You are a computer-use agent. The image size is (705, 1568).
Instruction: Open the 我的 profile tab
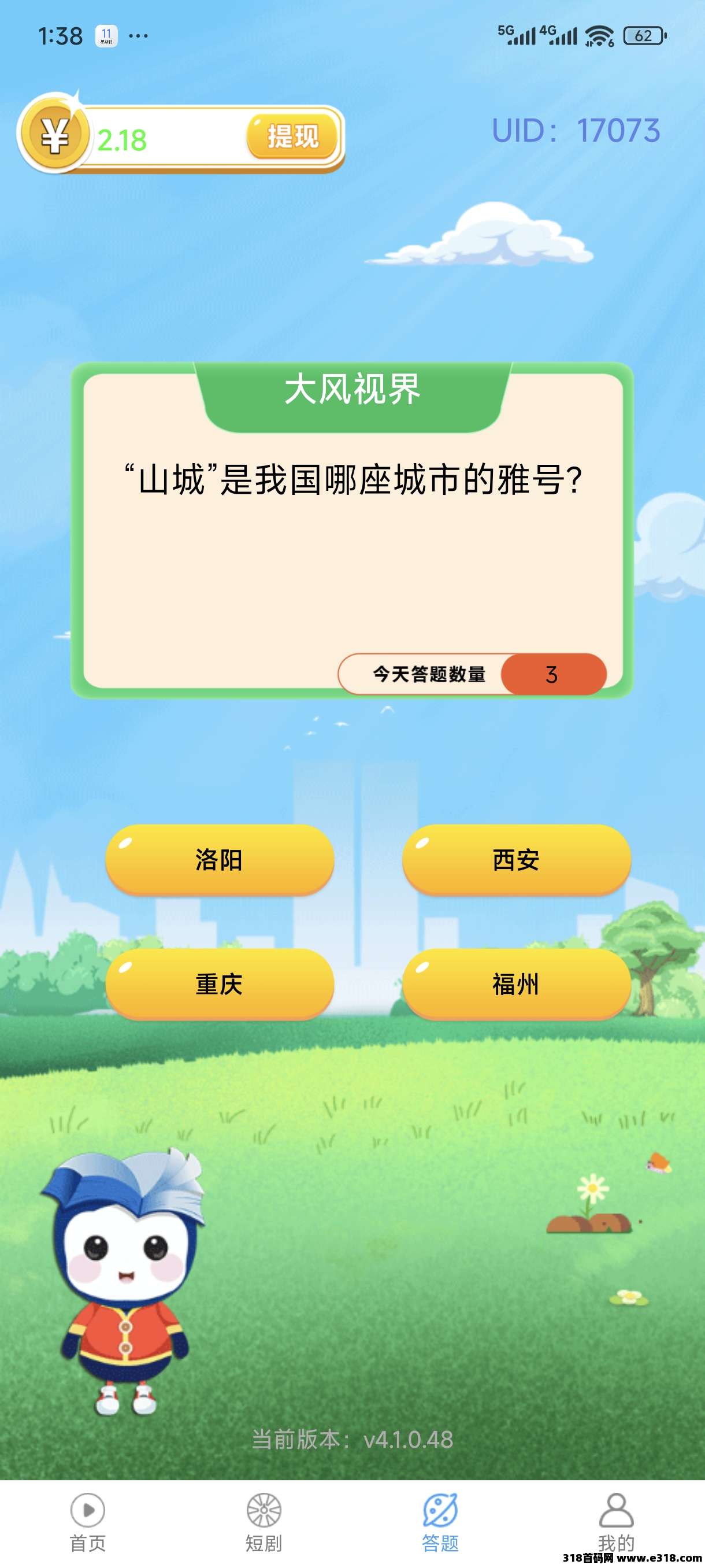(x=615, y=1522)
